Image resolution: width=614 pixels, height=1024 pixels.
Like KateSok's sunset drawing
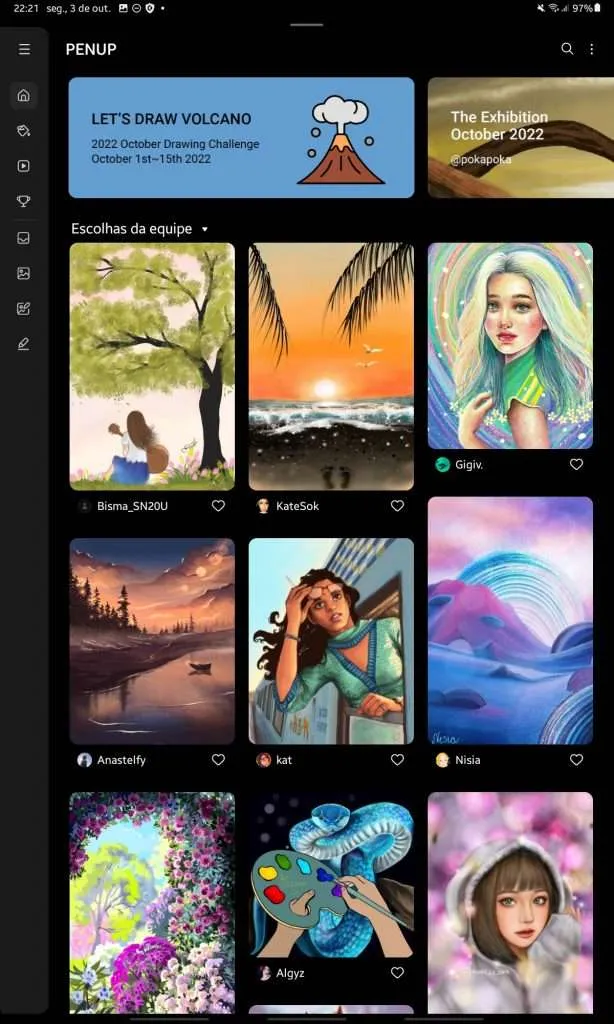coord(397,505)
